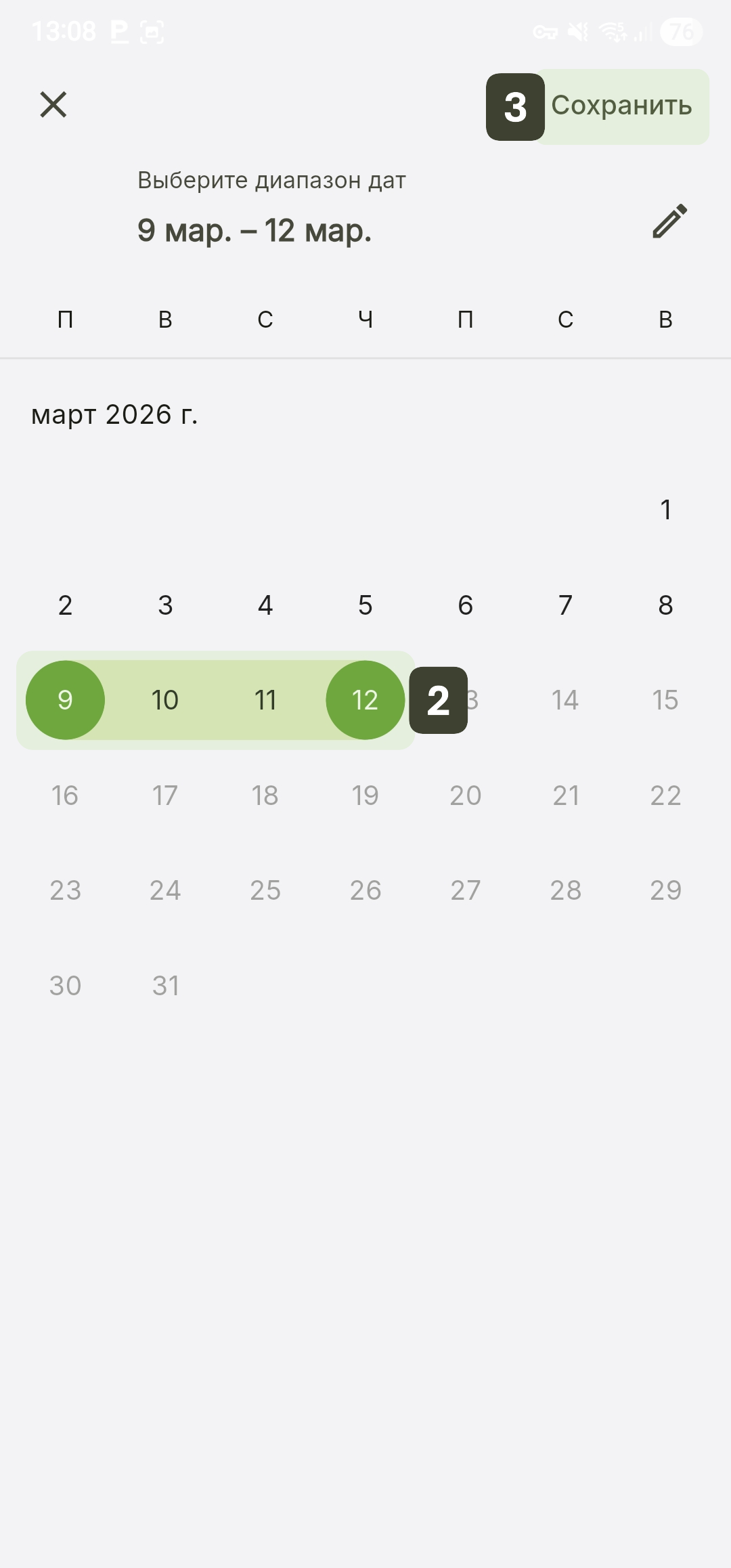Tap the selected end date 12
The image size is (731, 1568).
[365, 700]
